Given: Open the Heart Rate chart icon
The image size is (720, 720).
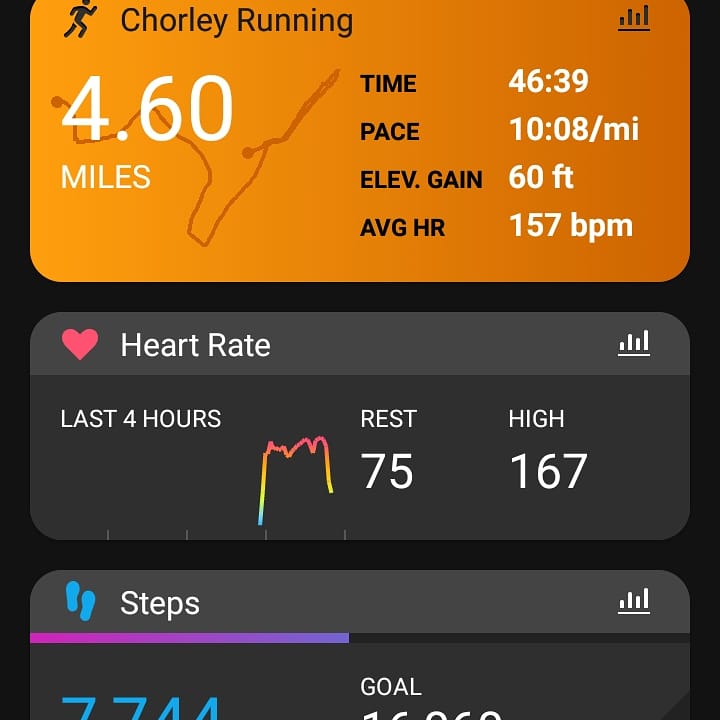Looking at the screenshot, I should (634, 344).
